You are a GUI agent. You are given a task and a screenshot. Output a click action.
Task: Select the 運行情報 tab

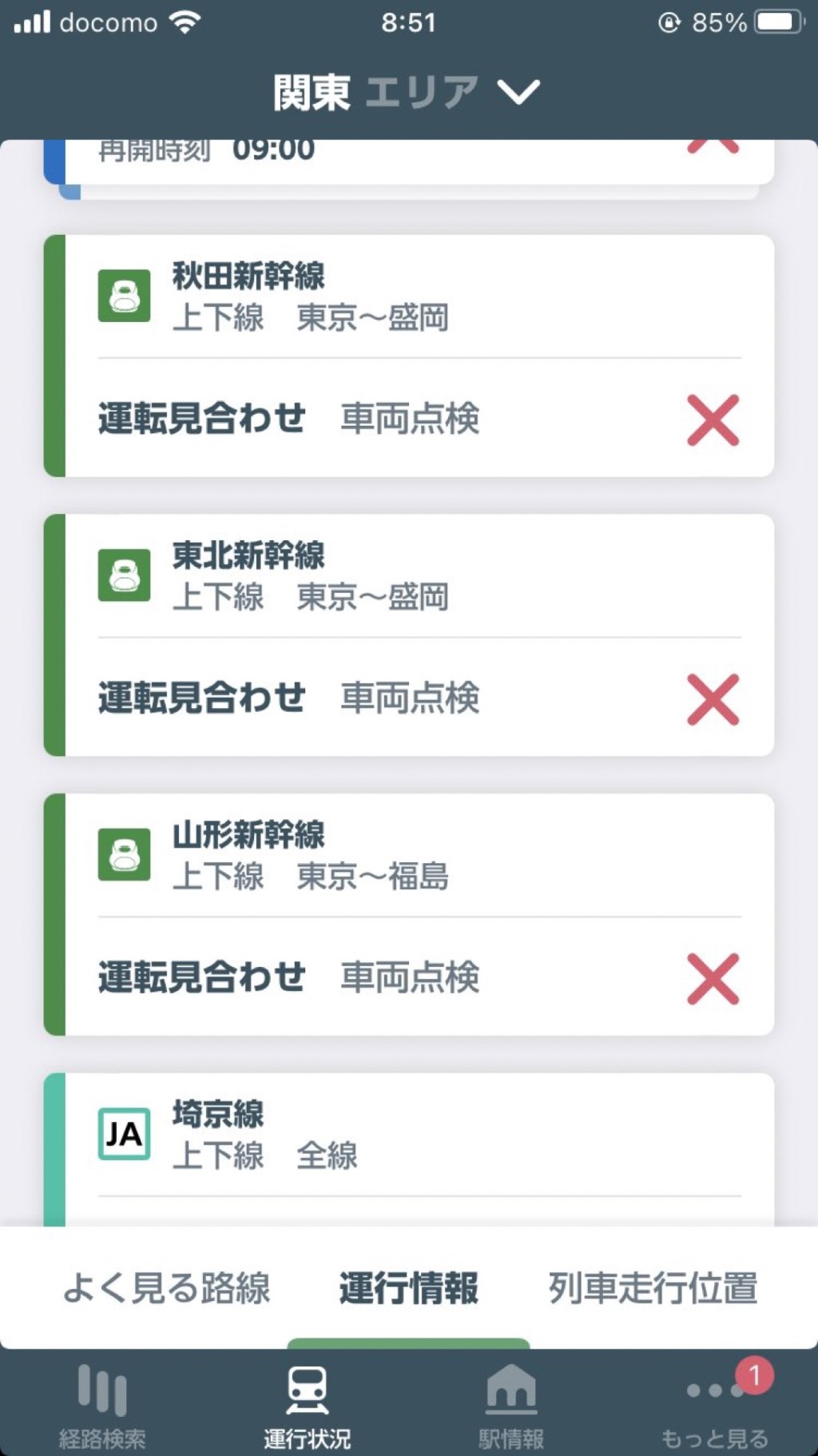click(x=408, y=1288)
